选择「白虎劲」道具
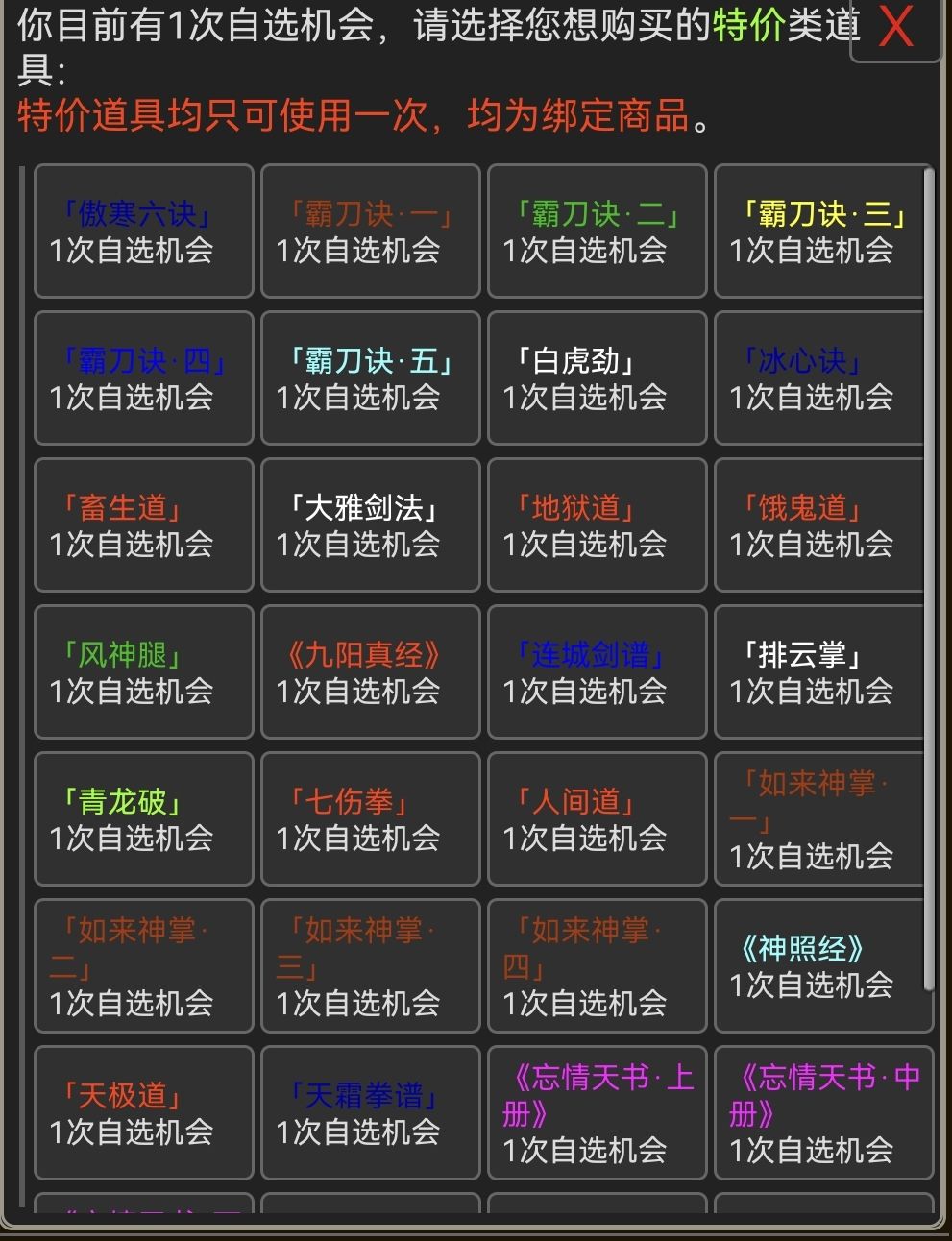Image resolution: width=952 pixels, height=1241 pixels. (x=597, y=377)
